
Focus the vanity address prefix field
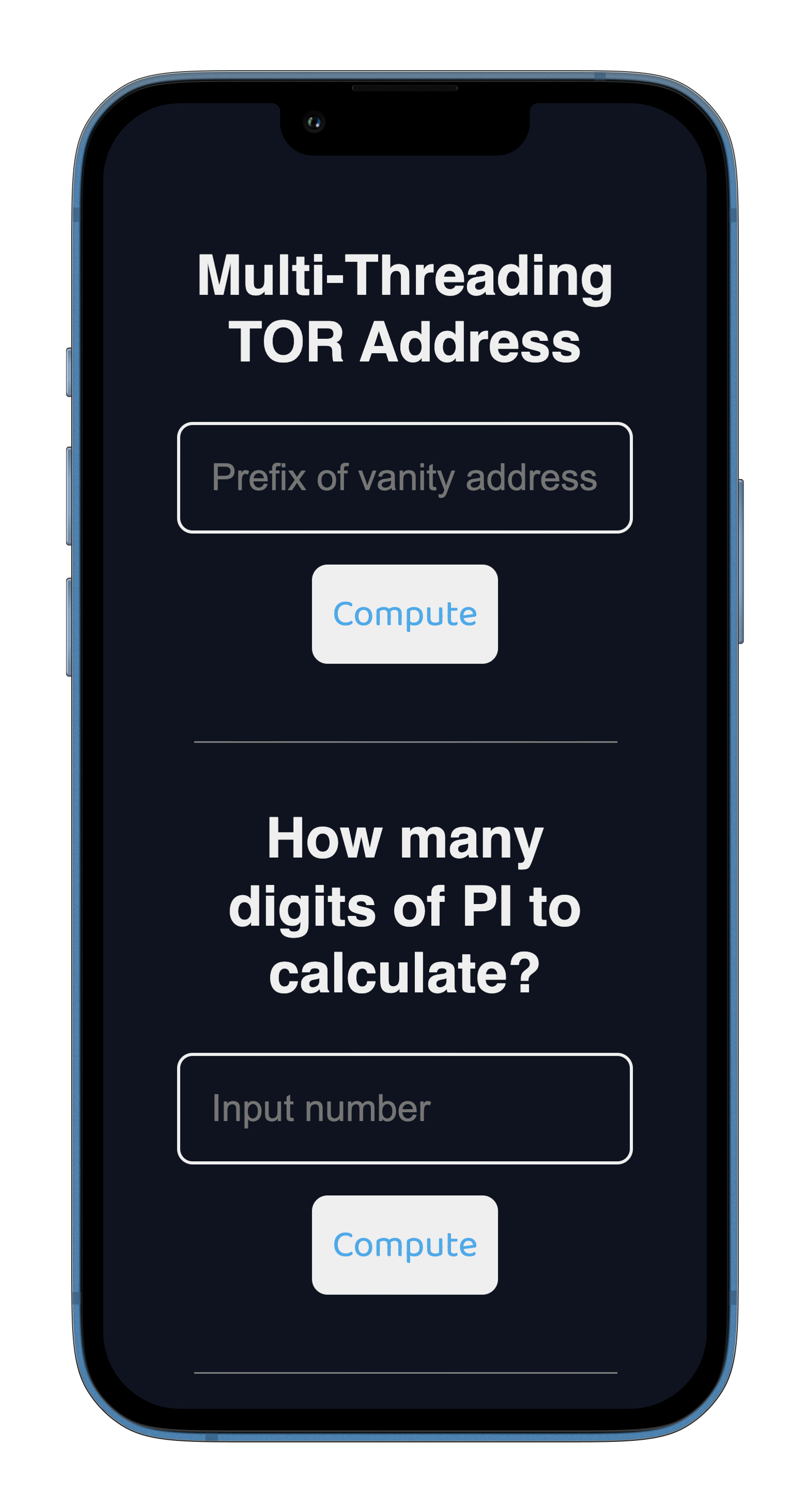pos(404,477)
